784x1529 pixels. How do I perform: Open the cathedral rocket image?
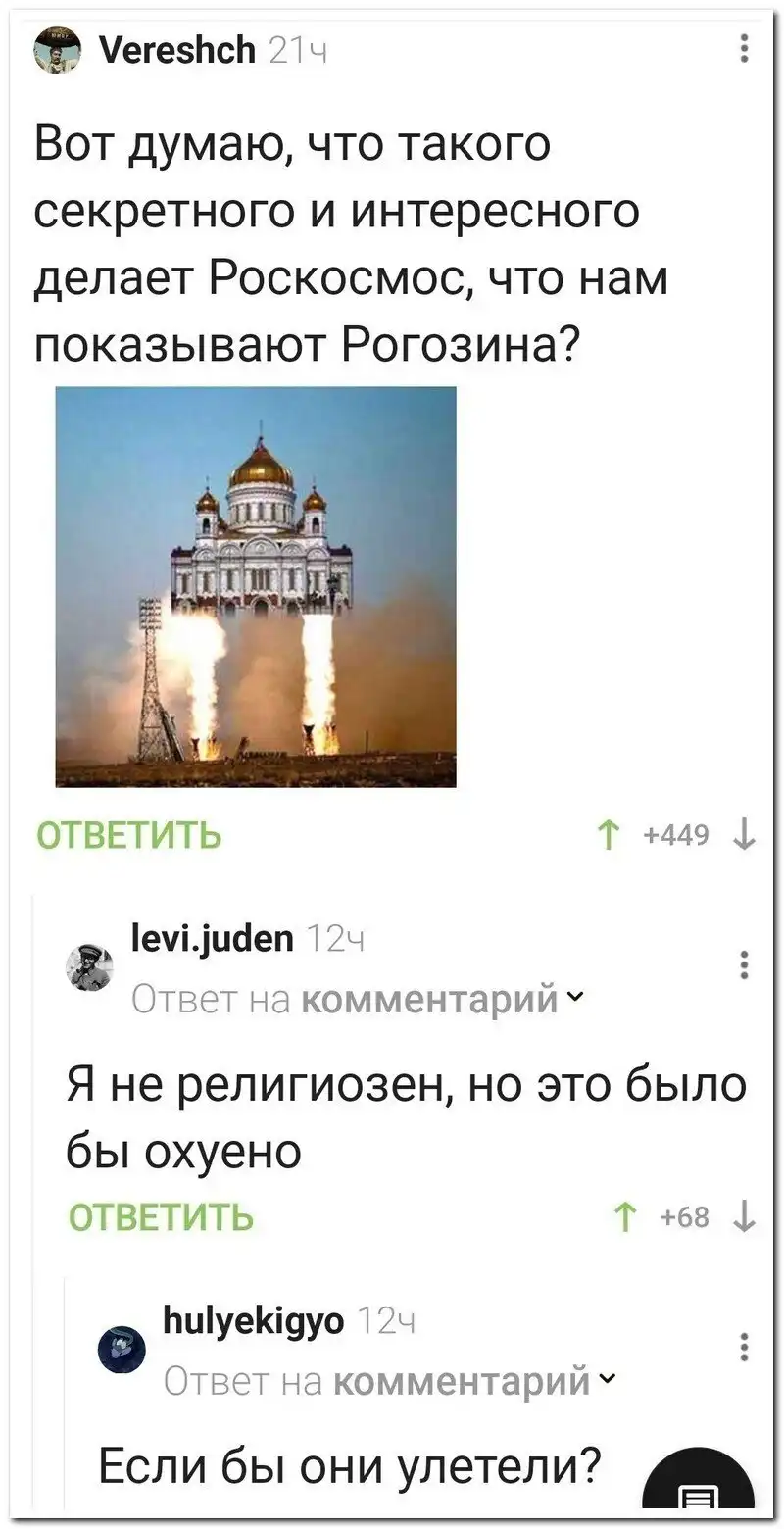(x=256, y=586)
